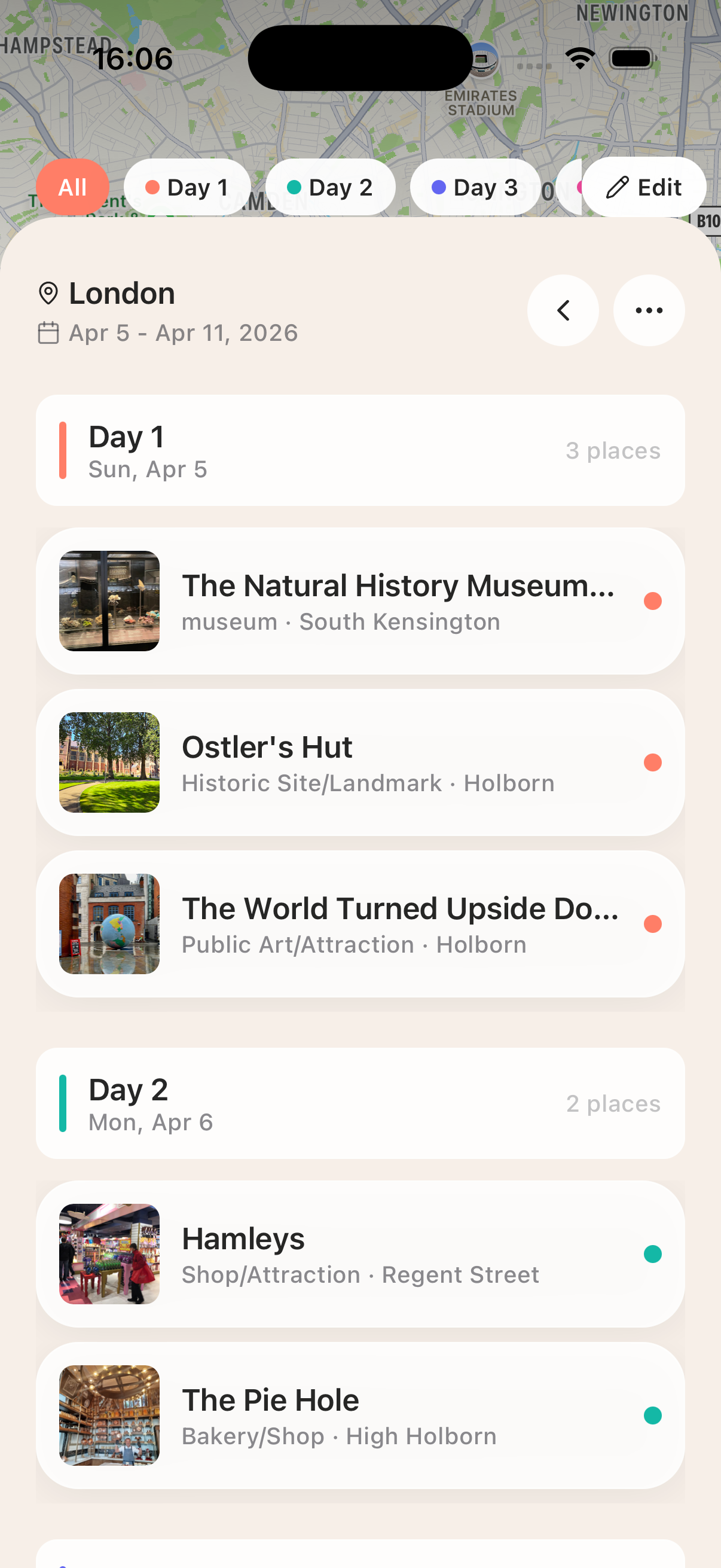The width and height of the screenshot is (721, 1568).
Task: Select the All filter tab
Action: pyautogui.click(x=72, y=187)
